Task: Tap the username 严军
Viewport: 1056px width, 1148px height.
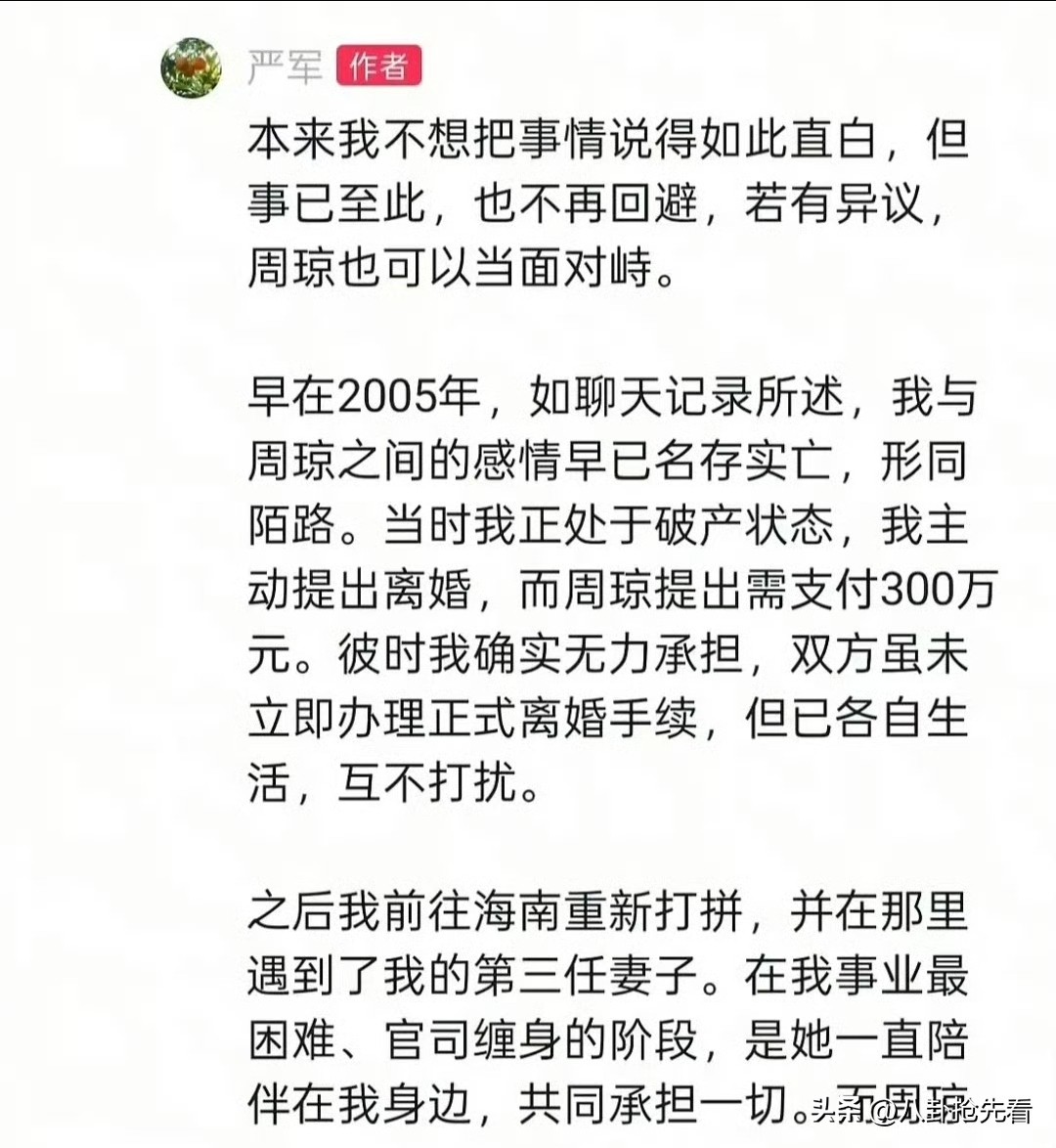Action: coord(286,66)
